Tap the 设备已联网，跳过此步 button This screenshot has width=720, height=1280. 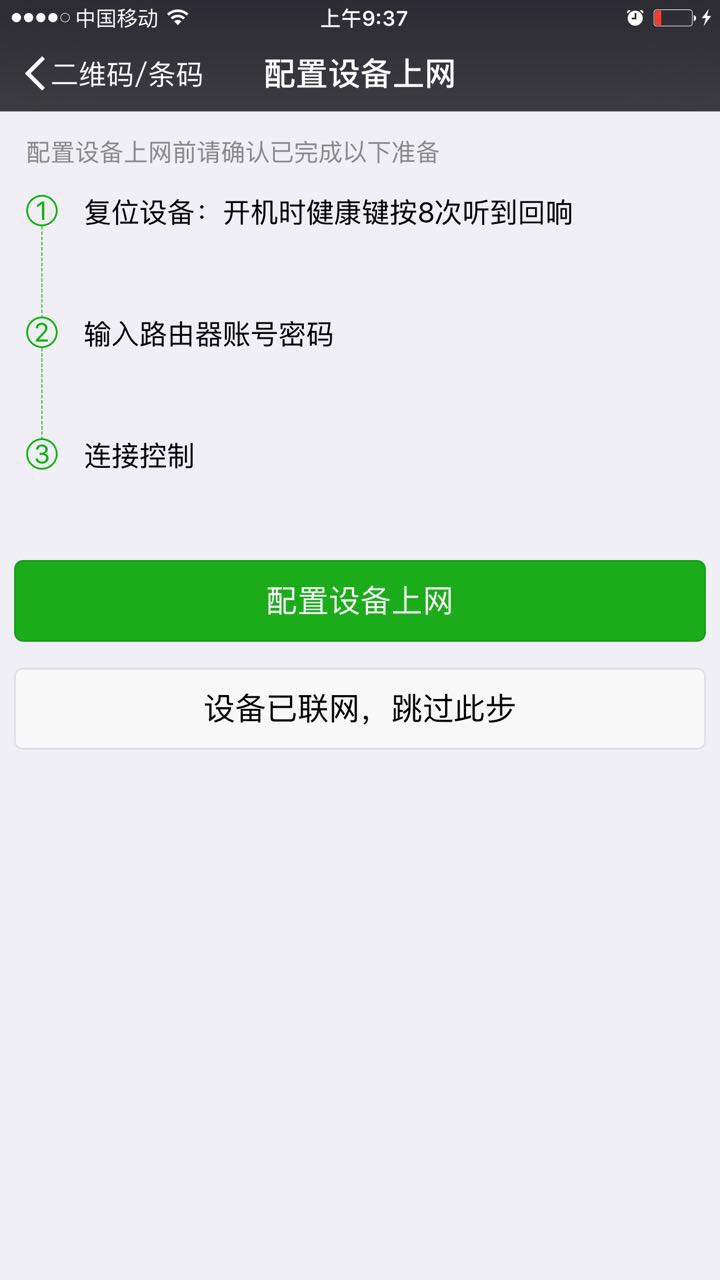pos(360,707)
